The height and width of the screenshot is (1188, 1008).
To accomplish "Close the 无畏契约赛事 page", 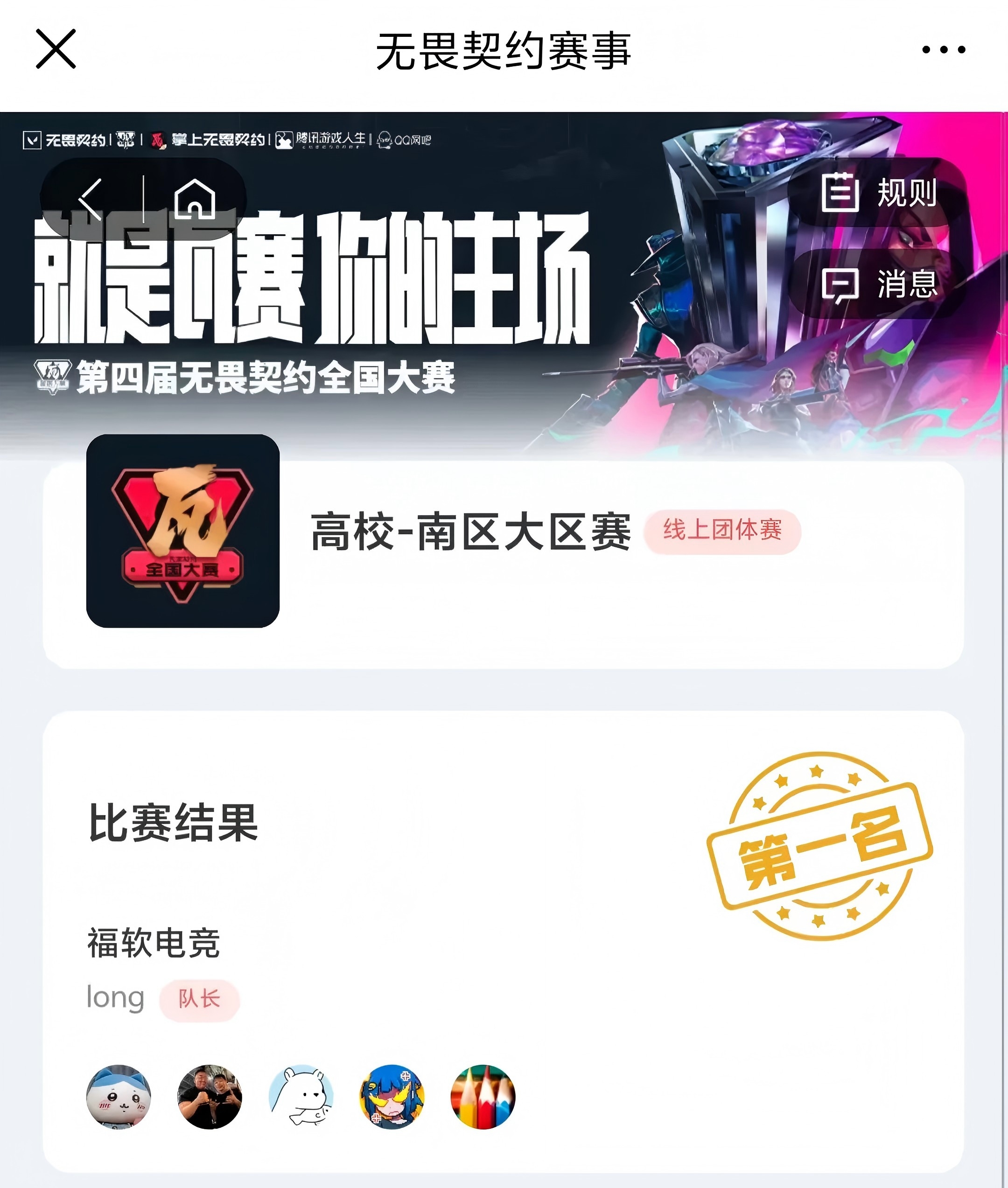I will [x=56, y=49].
